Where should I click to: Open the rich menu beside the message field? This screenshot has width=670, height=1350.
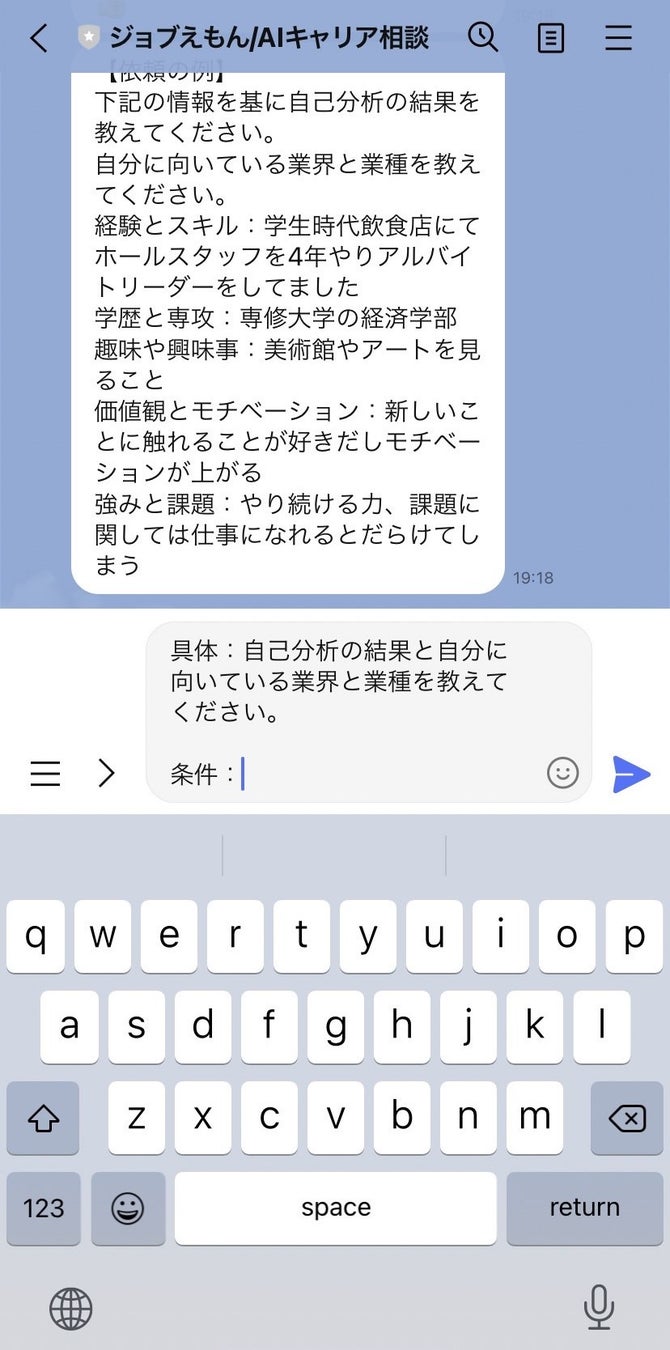45,774
